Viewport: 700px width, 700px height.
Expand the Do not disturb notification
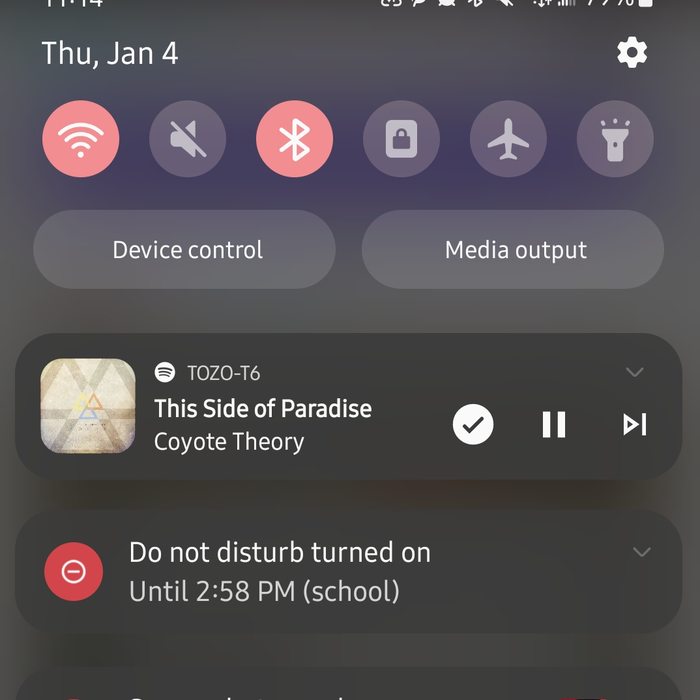[642, 552]
